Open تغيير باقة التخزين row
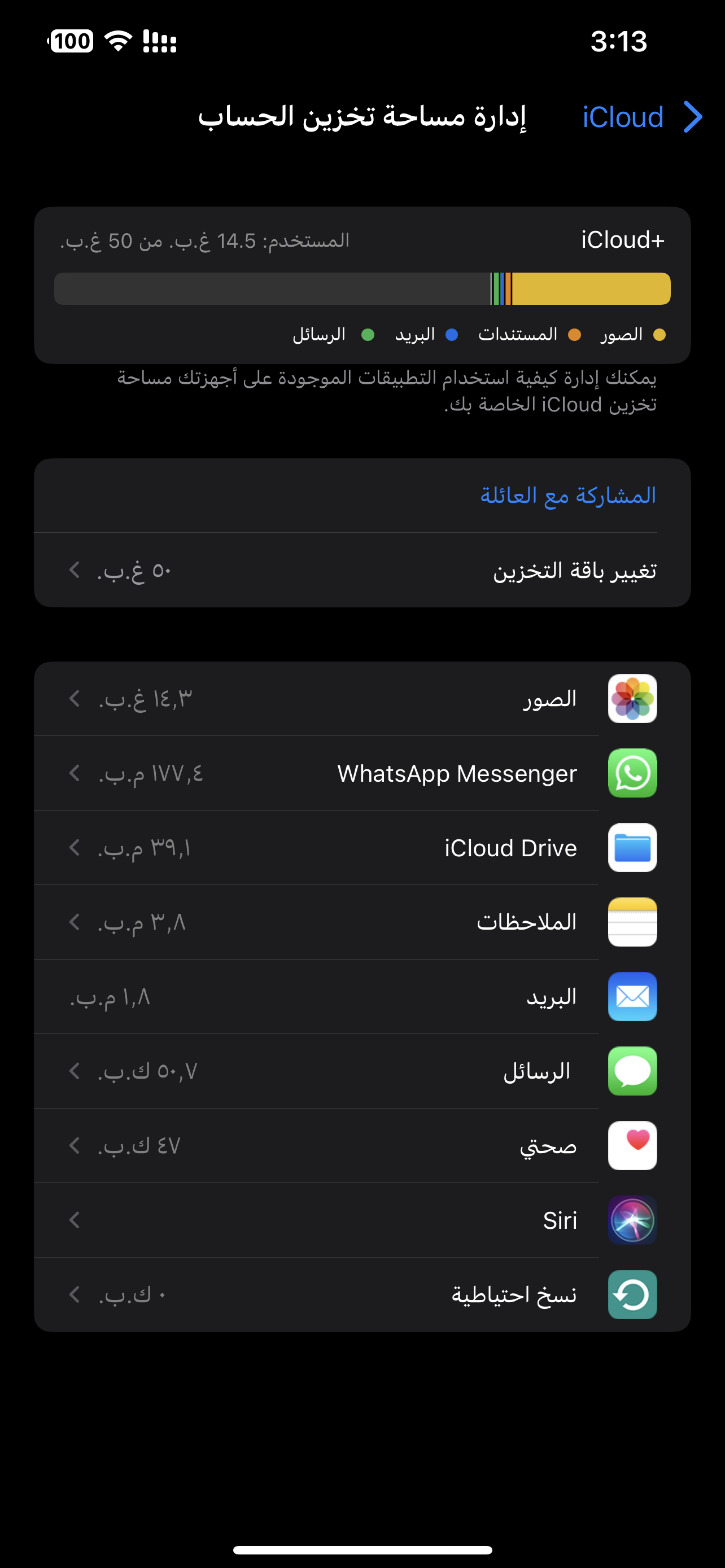The image size is (725, 1568). pyautogui.click(x=362, y=570)
